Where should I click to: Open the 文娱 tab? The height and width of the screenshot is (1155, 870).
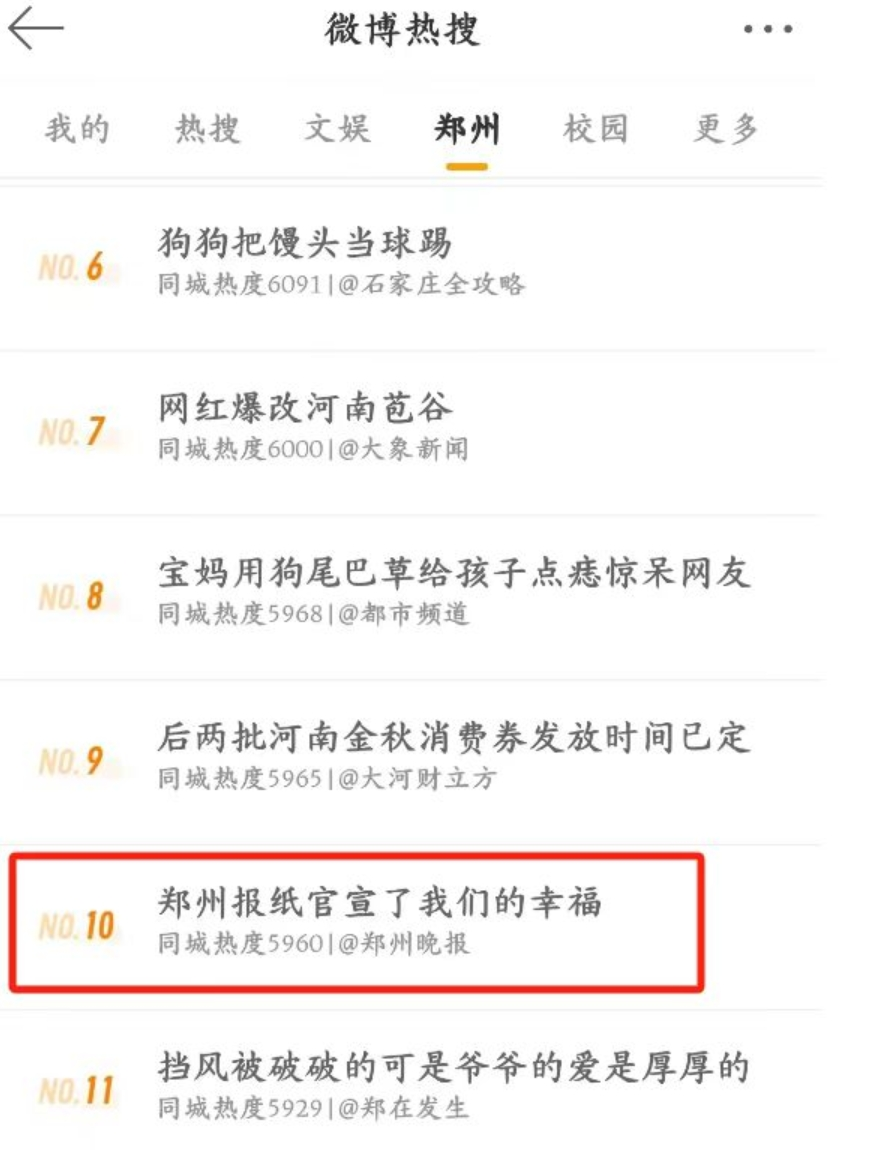(337, 129)
